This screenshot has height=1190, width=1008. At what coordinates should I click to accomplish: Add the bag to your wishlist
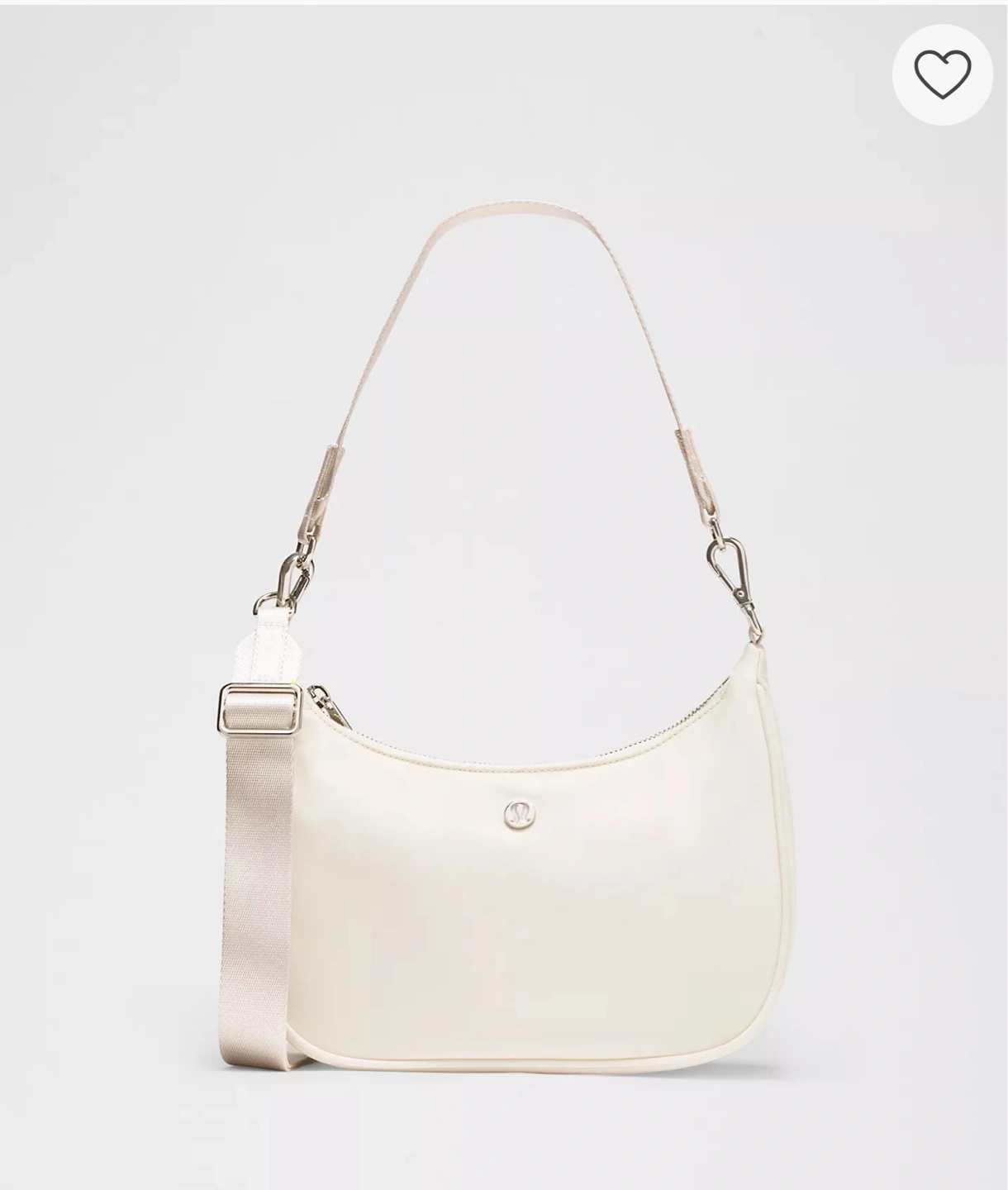[942, 75]
